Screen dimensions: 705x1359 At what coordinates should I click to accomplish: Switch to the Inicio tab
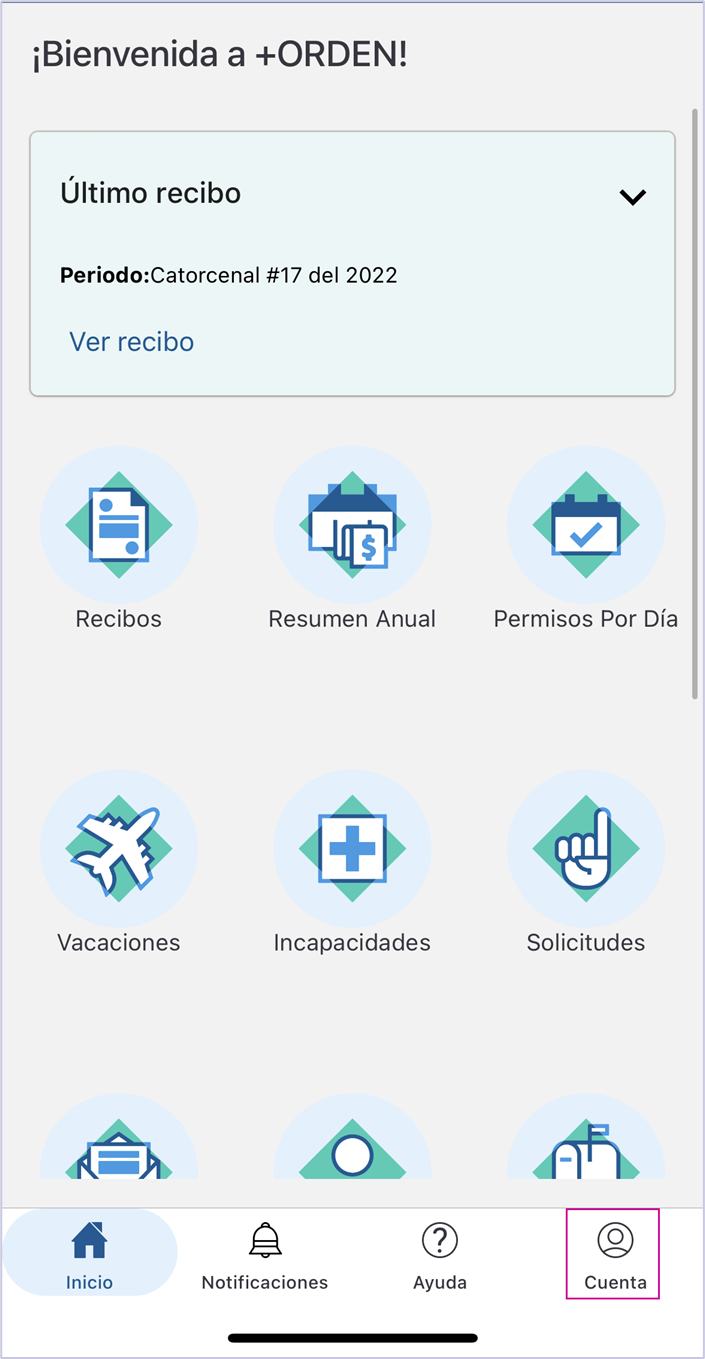(x=90, y=1253)
